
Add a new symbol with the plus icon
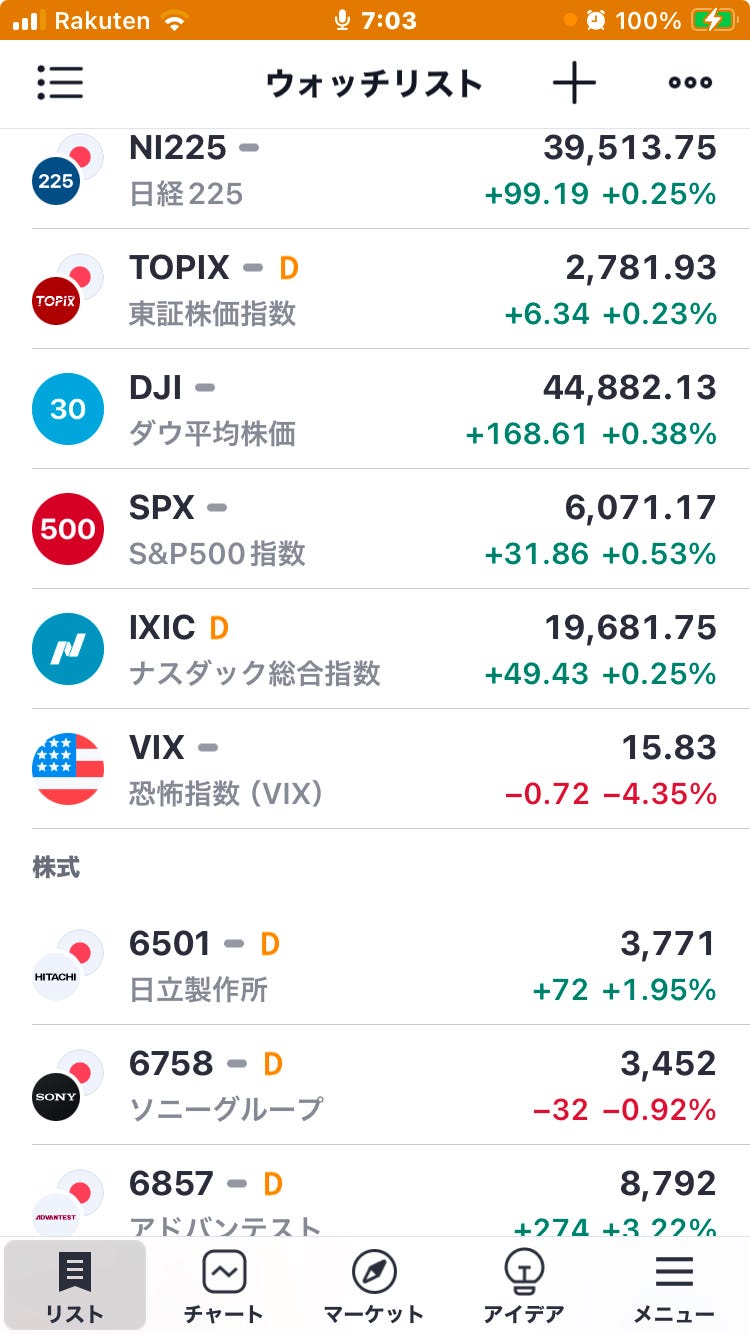(574, 83)
